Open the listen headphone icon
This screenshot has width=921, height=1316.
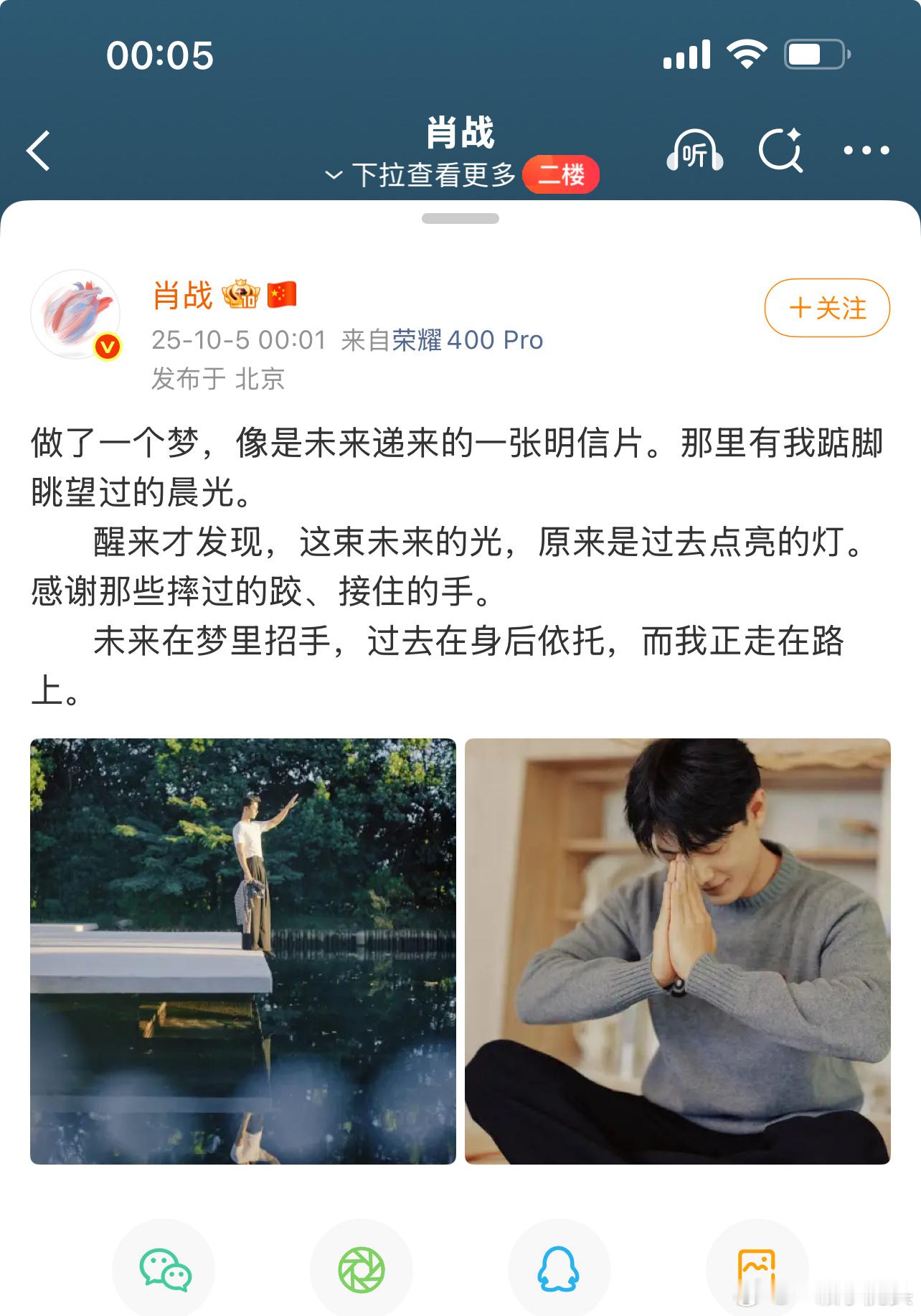click(694, 151)
